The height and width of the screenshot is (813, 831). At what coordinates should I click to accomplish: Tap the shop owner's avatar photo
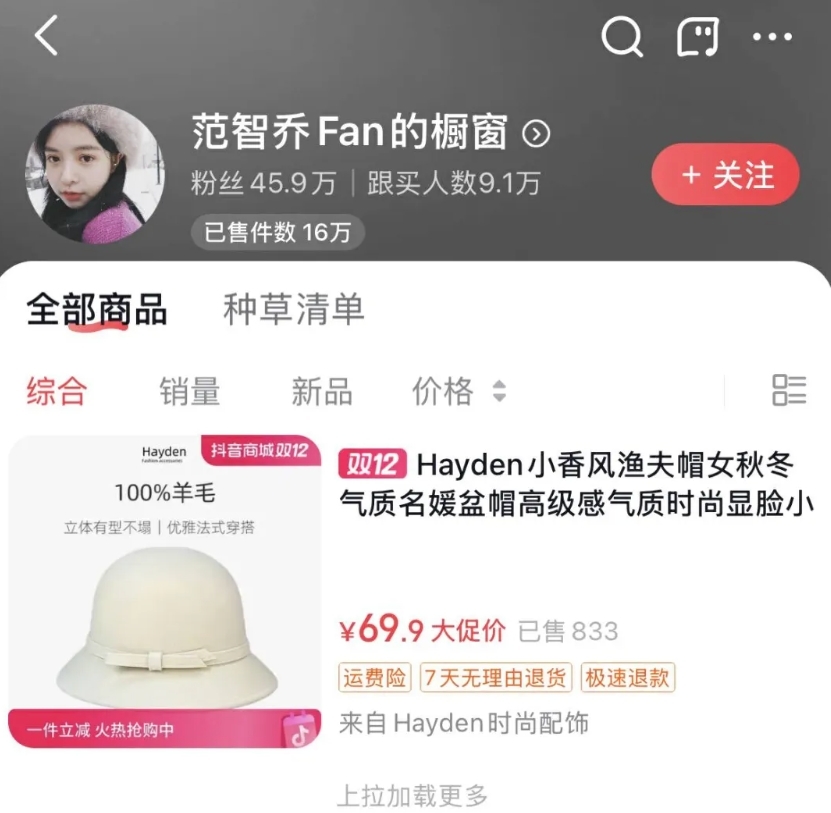pyautogui.click(x=96, y=175)
